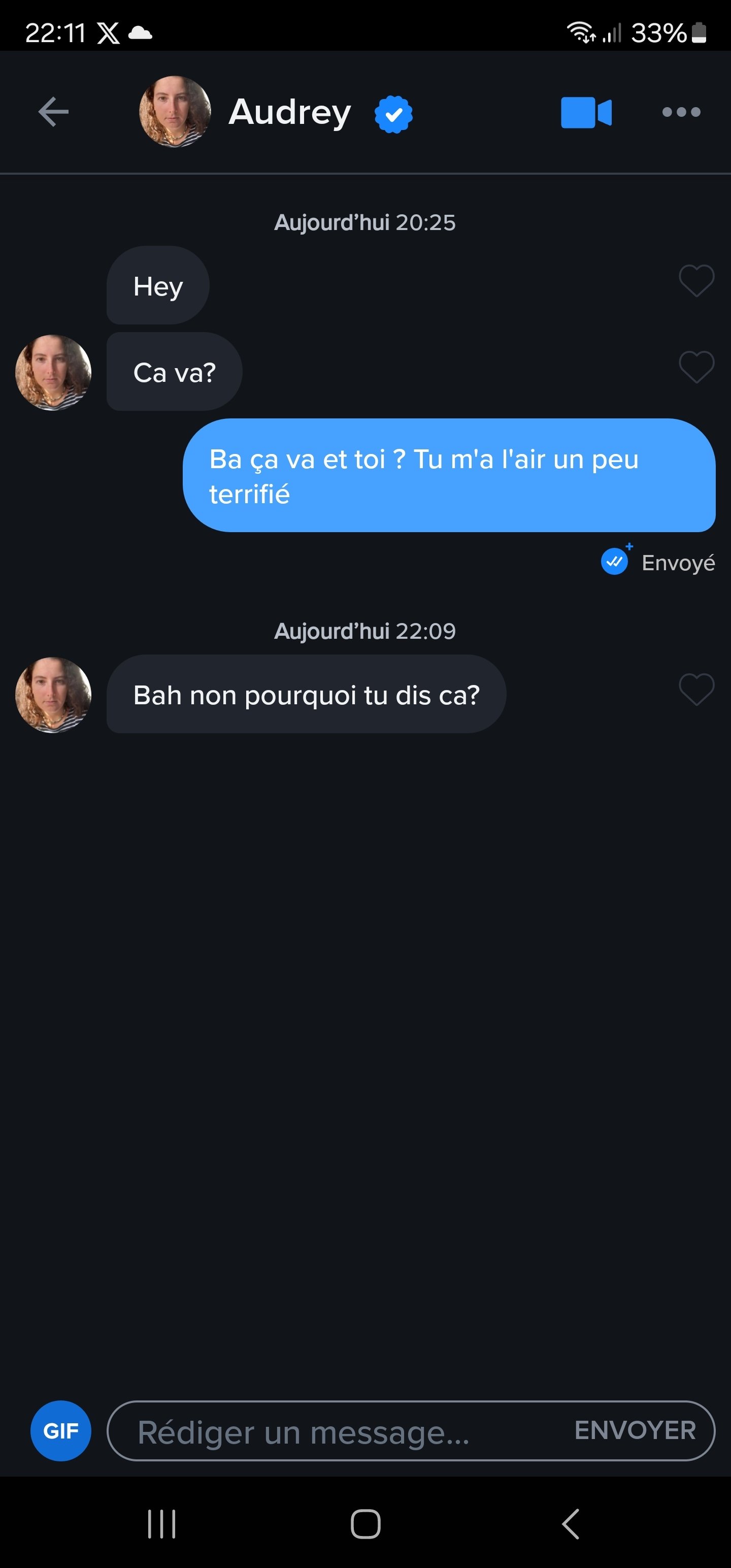Open the GIF picker

pyautogui.click(x=61, y=1430)
